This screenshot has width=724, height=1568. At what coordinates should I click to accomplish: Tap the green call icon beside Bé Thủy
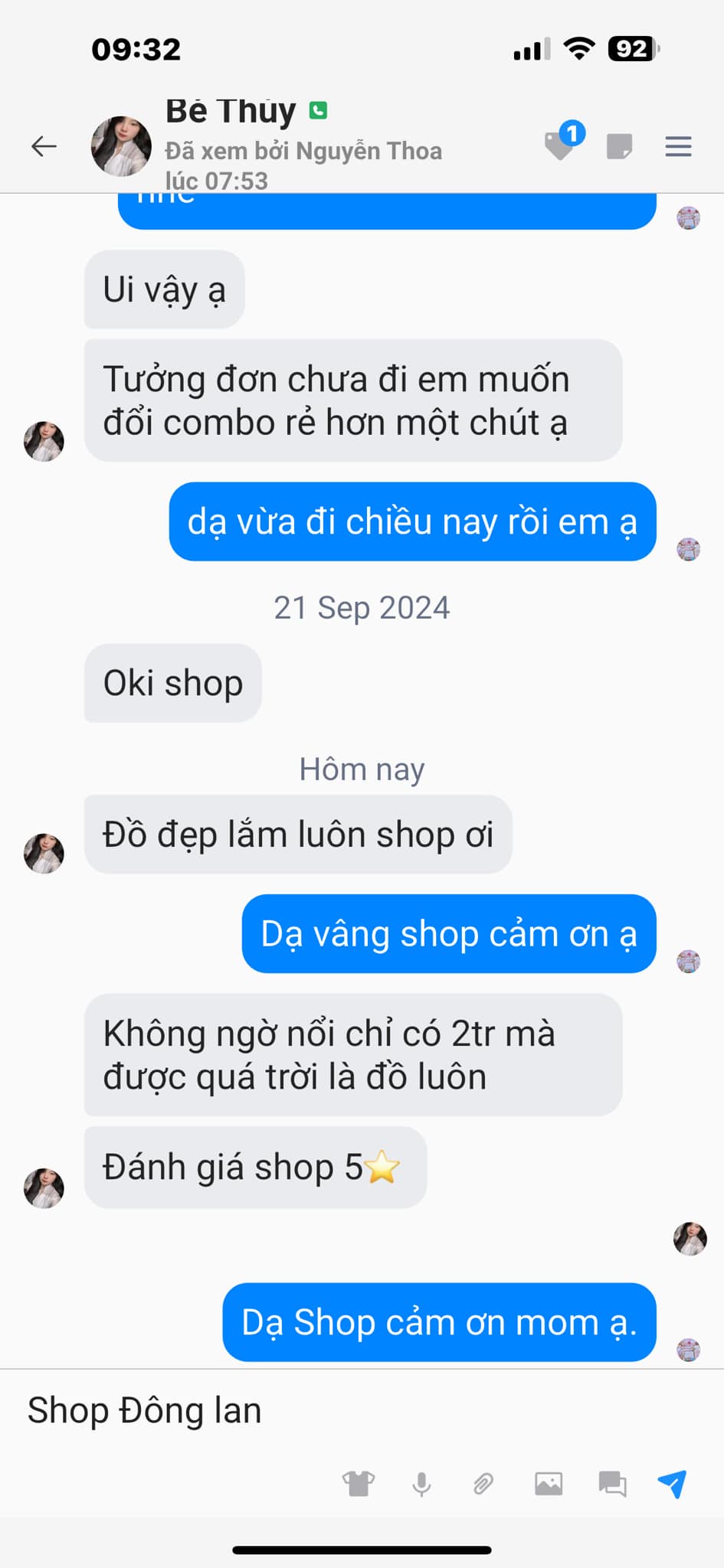(316, 110)
